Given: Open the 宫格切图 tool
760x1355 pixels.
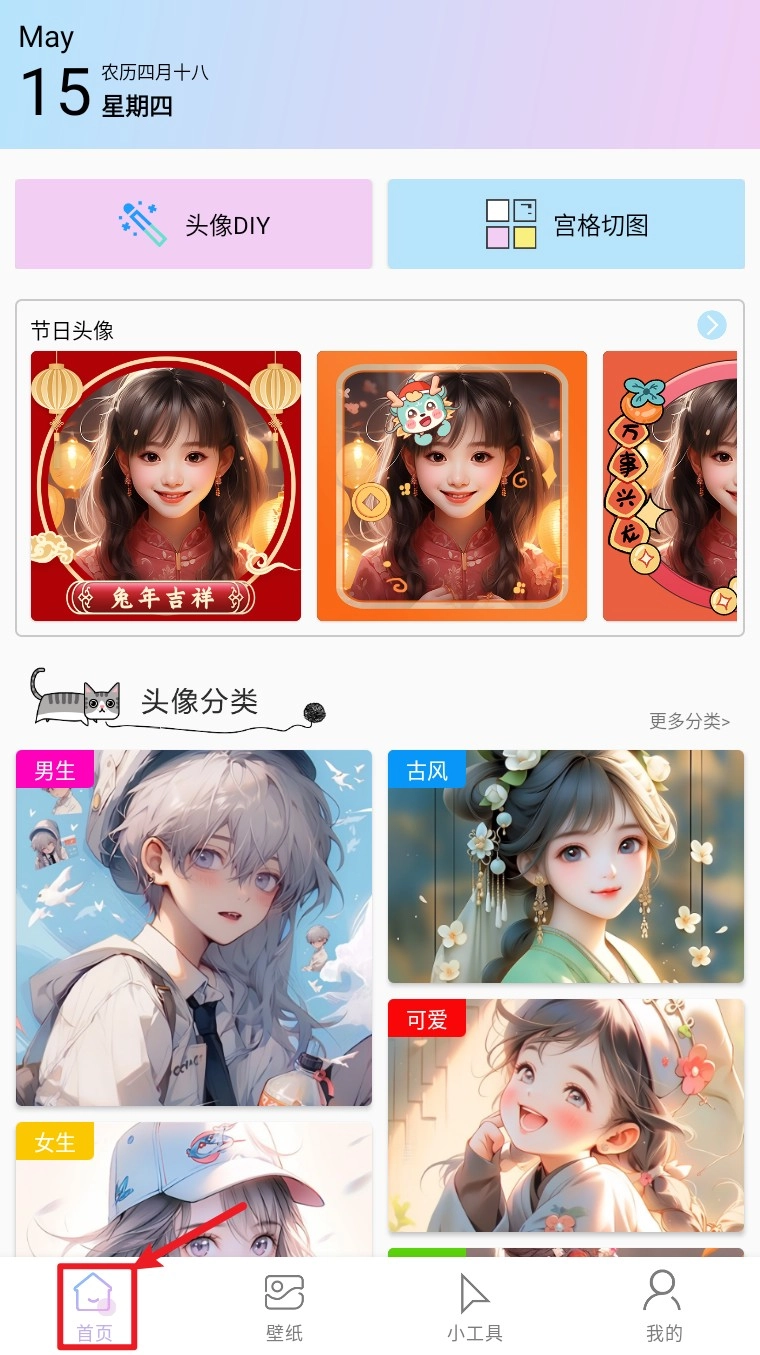Looking at the screenshot, I should point(566,224).
